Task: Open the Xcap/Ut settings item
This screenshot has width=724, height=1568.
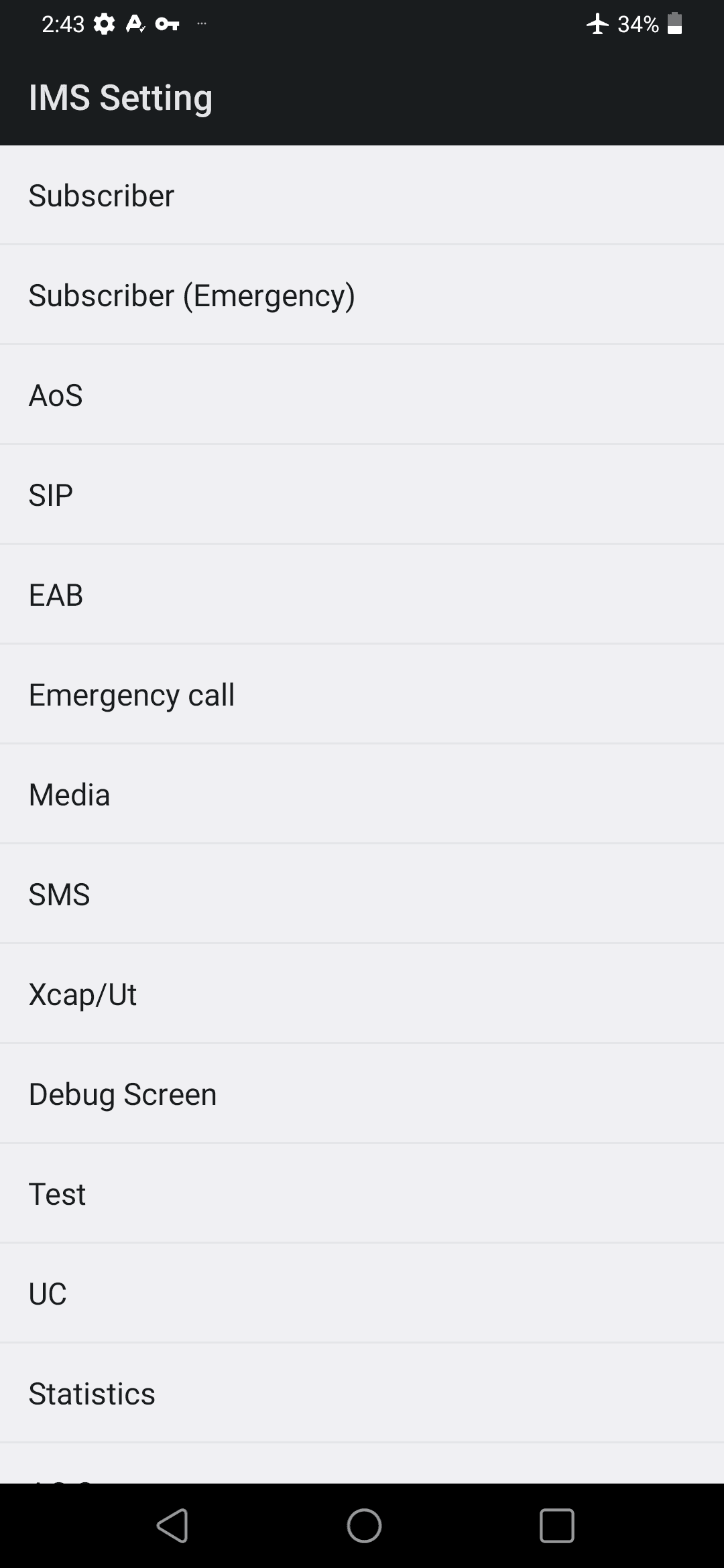Action: (362, 993)
